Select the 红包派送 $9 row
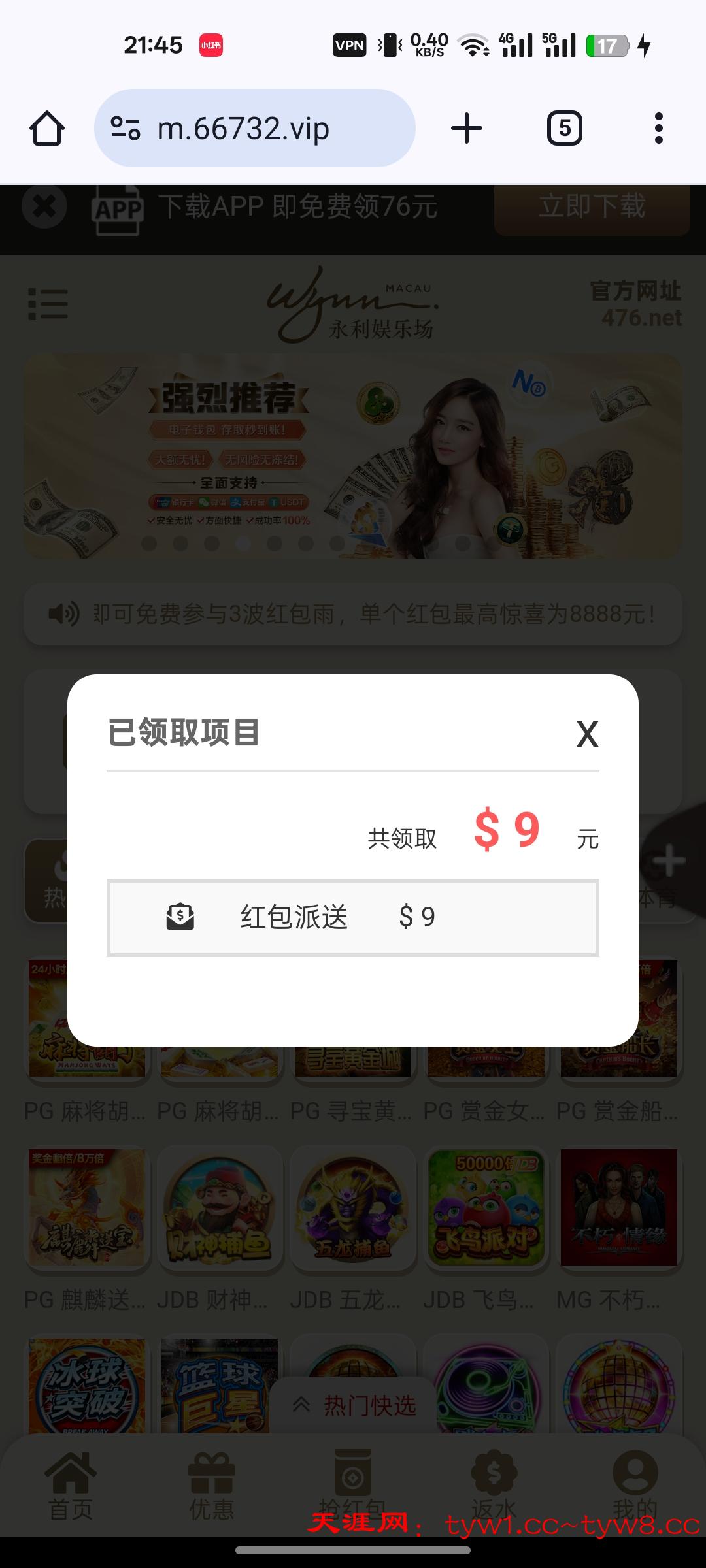The image size is (706, 1568). [353, 917]
